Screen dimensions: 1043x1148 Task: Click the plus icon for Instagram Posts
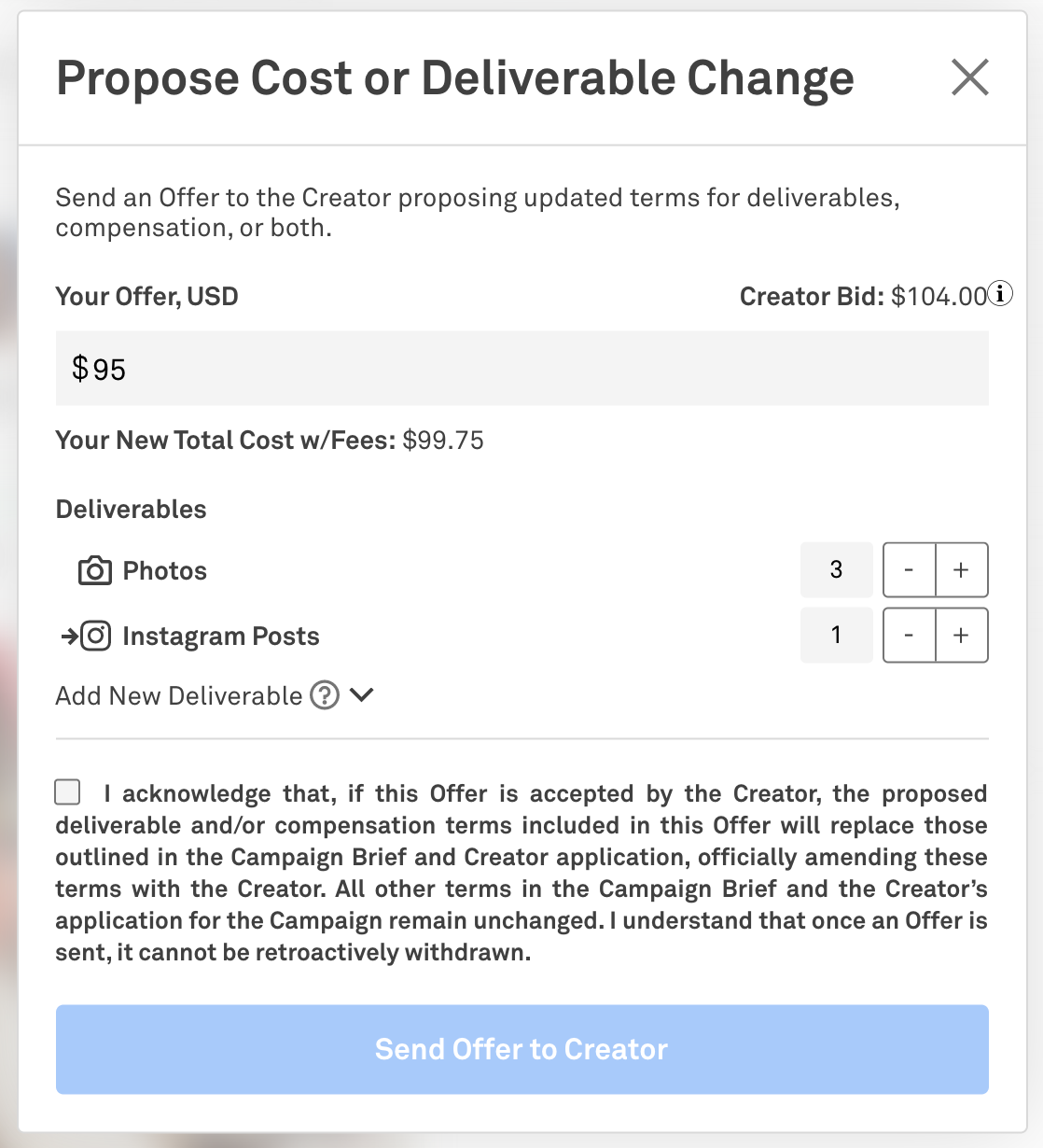point(962,635)
